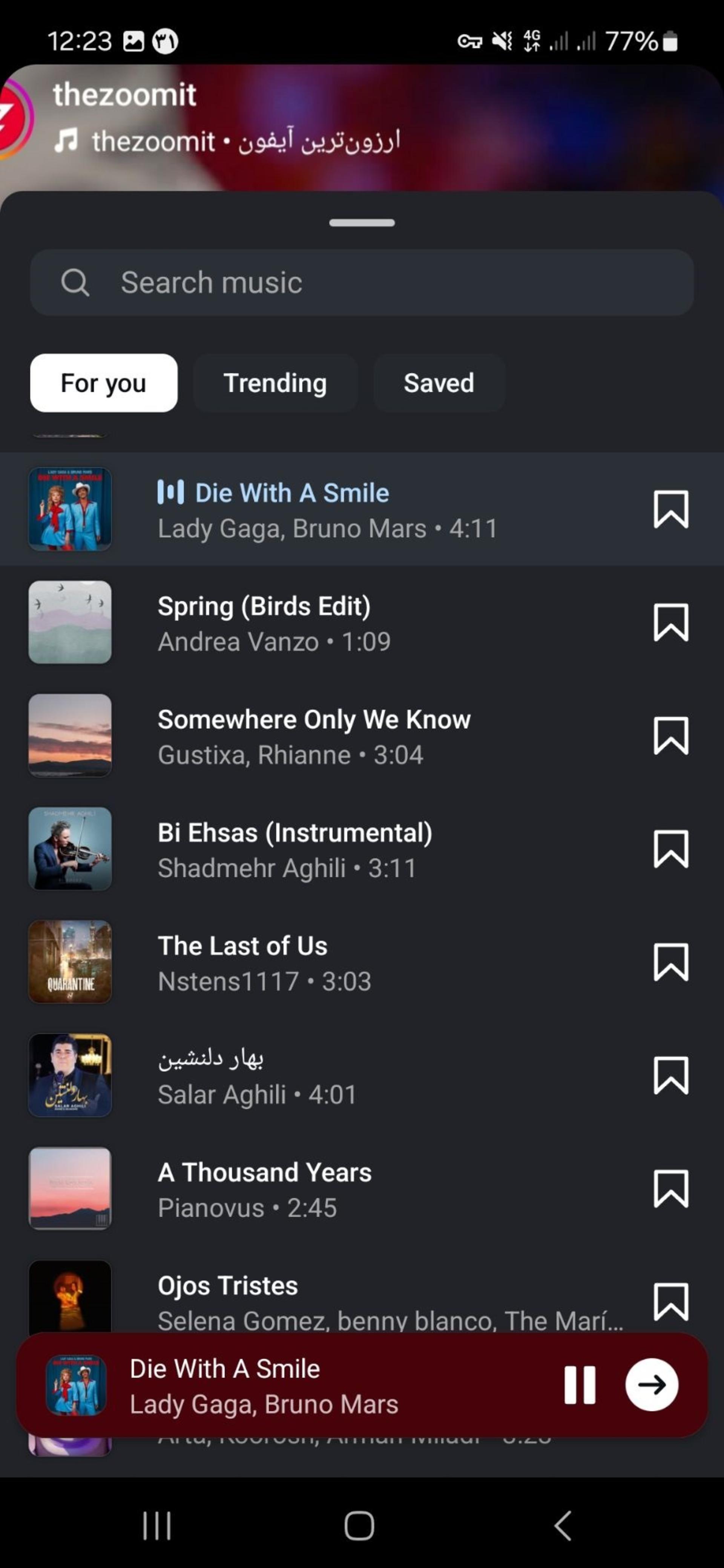The height and width of the screenshot is (1568, 724).
Task: Bookmark the Salar Aghili song
Action: 671,1075
